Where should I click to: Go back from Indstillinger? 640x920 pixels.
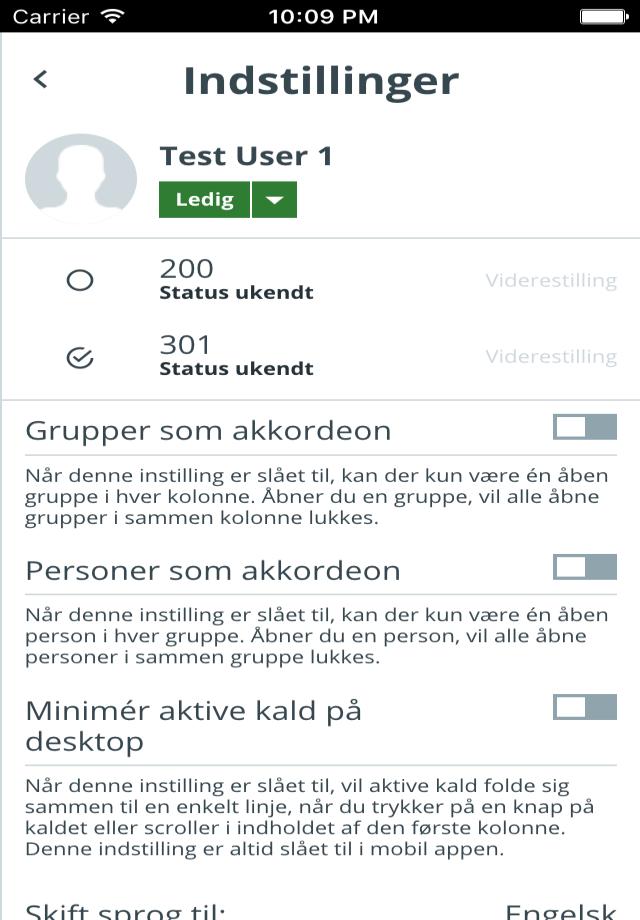coord(40,80)
